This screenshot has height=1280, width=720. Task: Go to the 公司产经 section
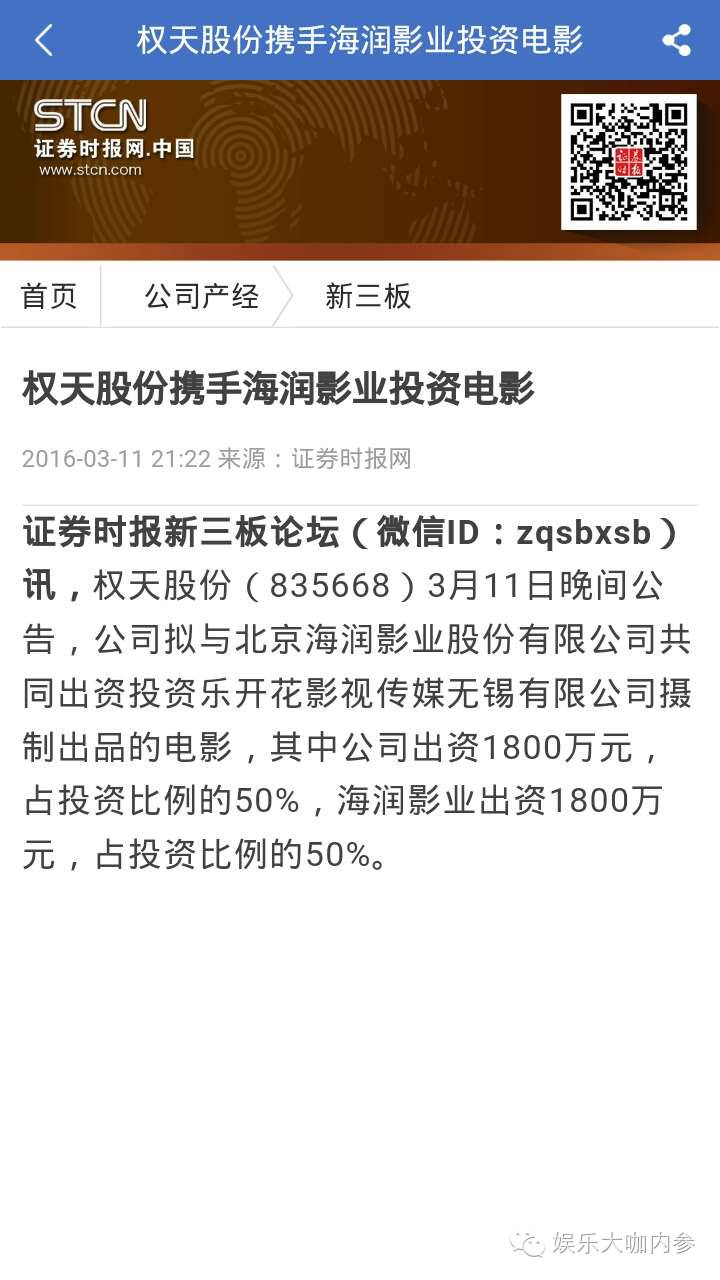coord(201,296)
